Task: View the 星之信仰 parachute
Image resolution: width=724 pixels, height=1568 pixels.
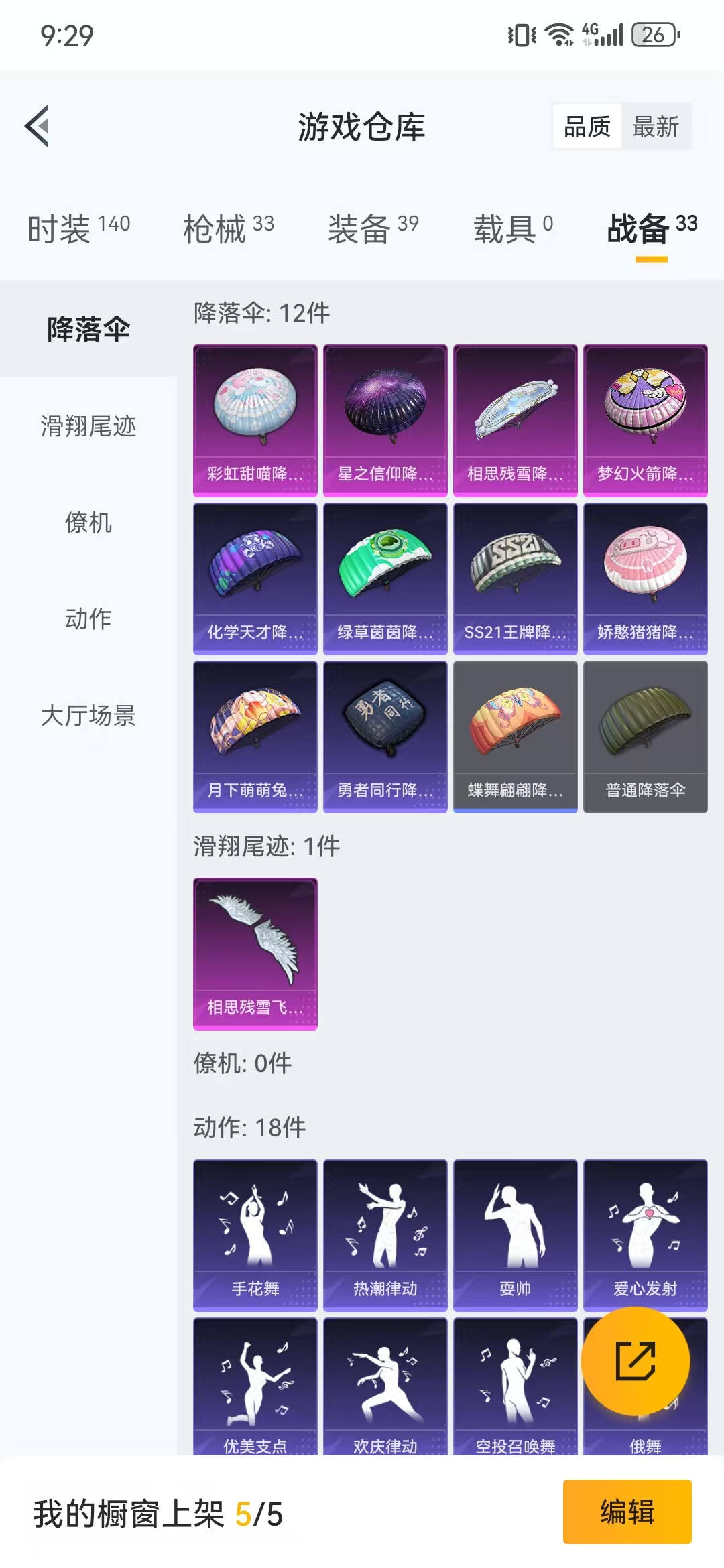Action: click(x=385, y=421)
